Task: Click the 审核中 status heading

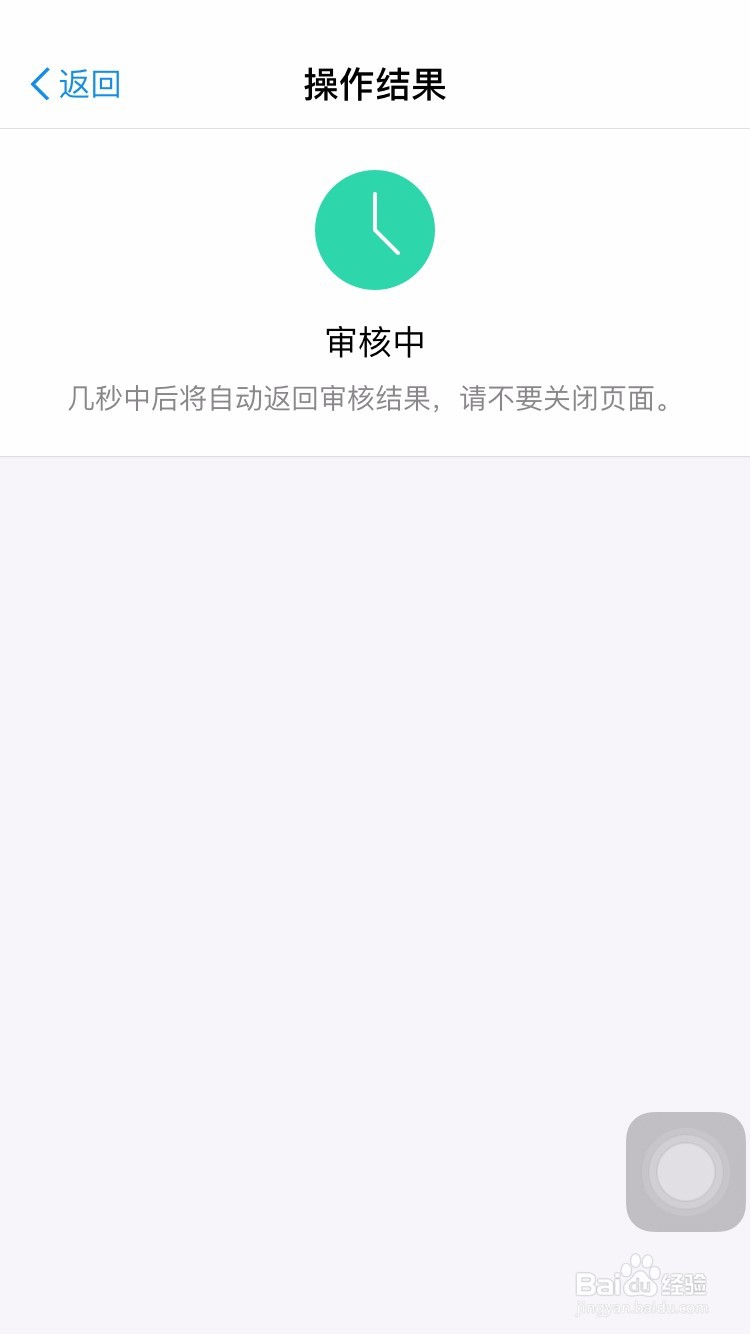Action: coord(375,340)
